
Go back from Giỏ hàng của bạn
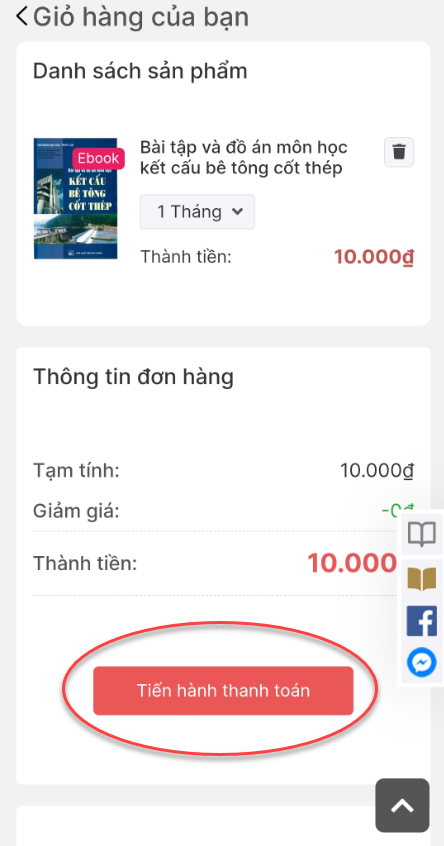click(x=22, y=16)
